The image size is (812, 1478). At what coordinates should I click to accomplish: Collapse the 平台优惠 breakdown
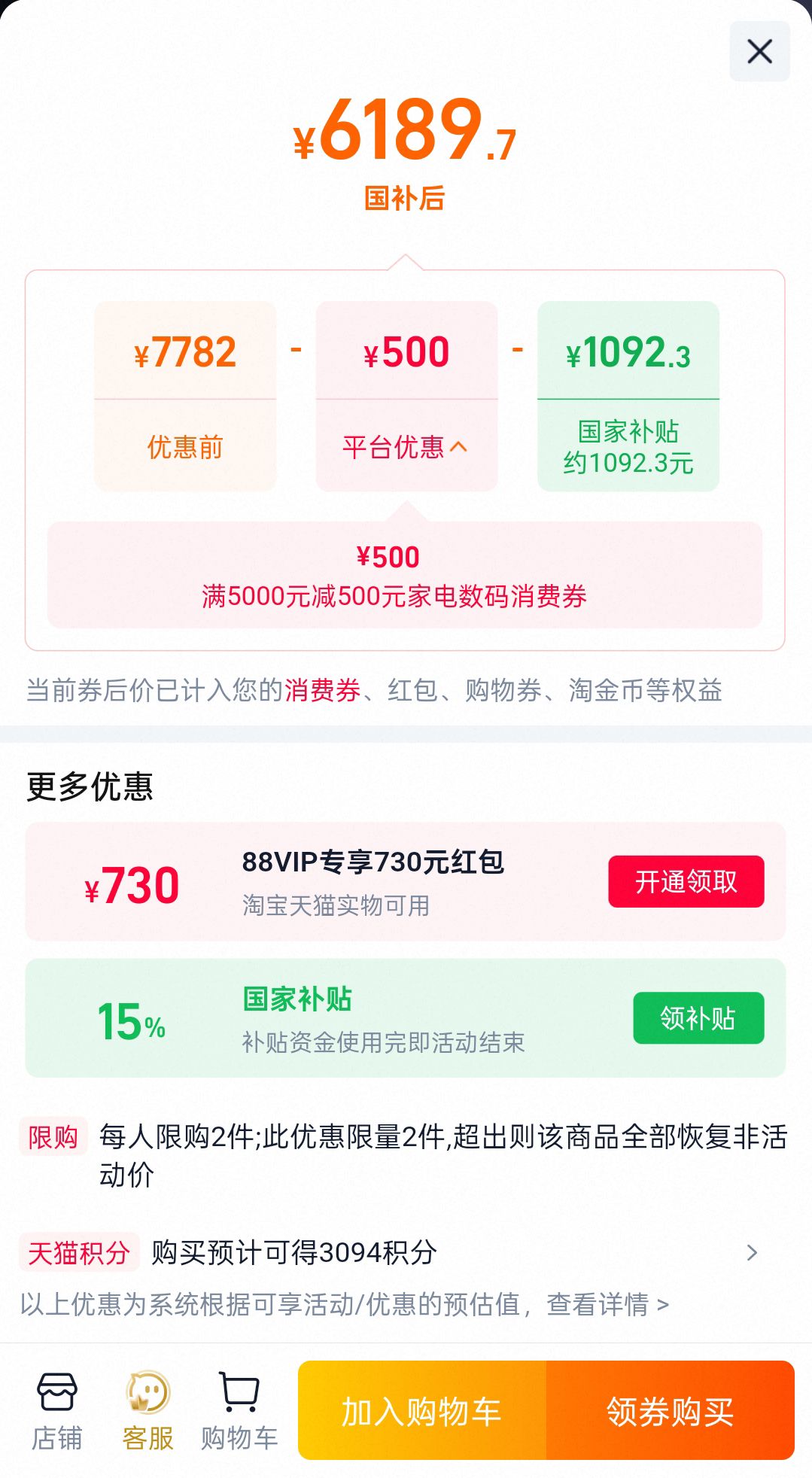[406, 447]
